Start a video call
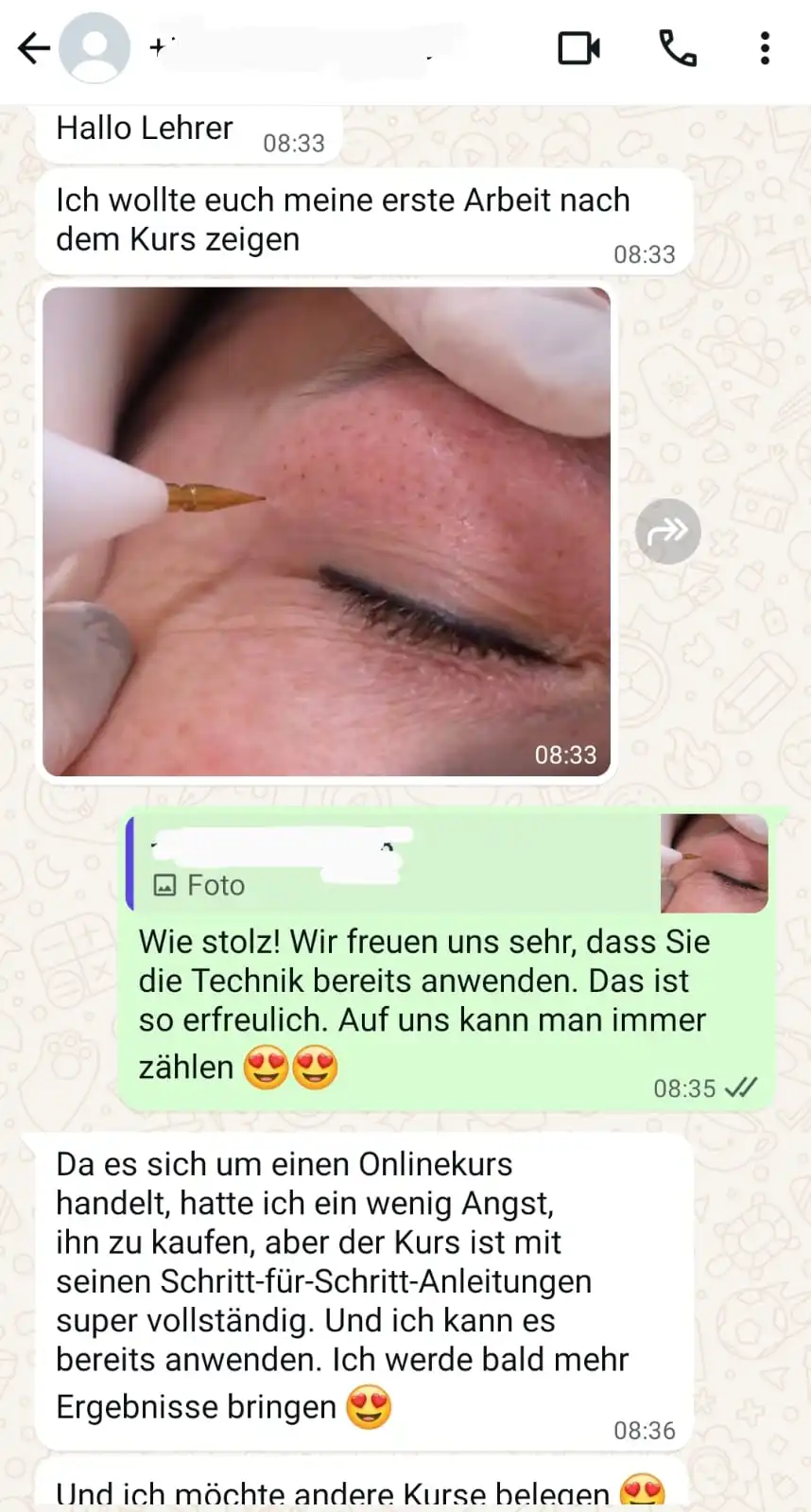811x1512 pixels. 578,48
